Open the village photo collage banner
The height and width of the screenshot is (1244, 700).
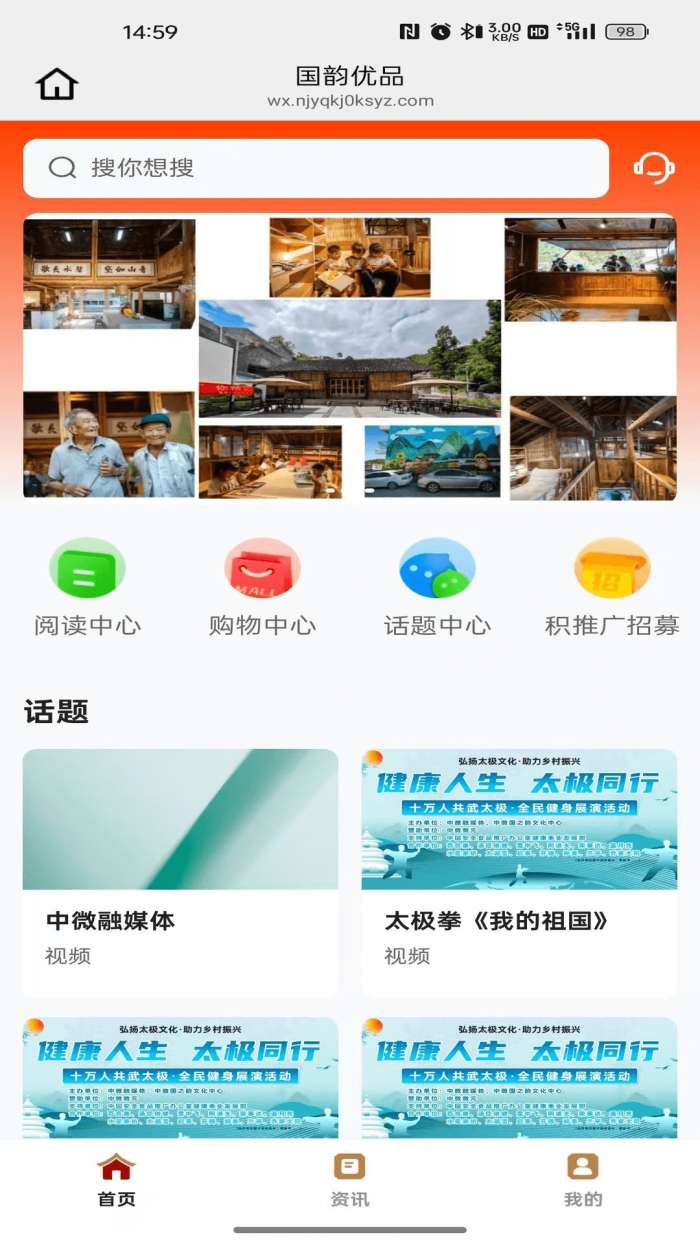350,357
